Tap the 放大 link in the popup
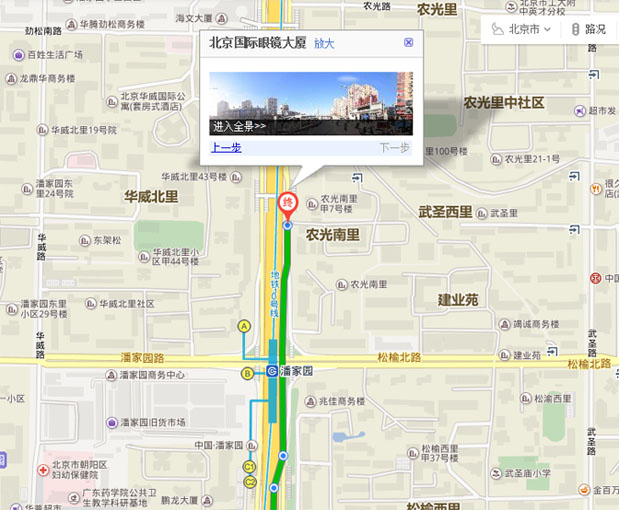This screenshot has width=619, height=510. click(324, 43)
